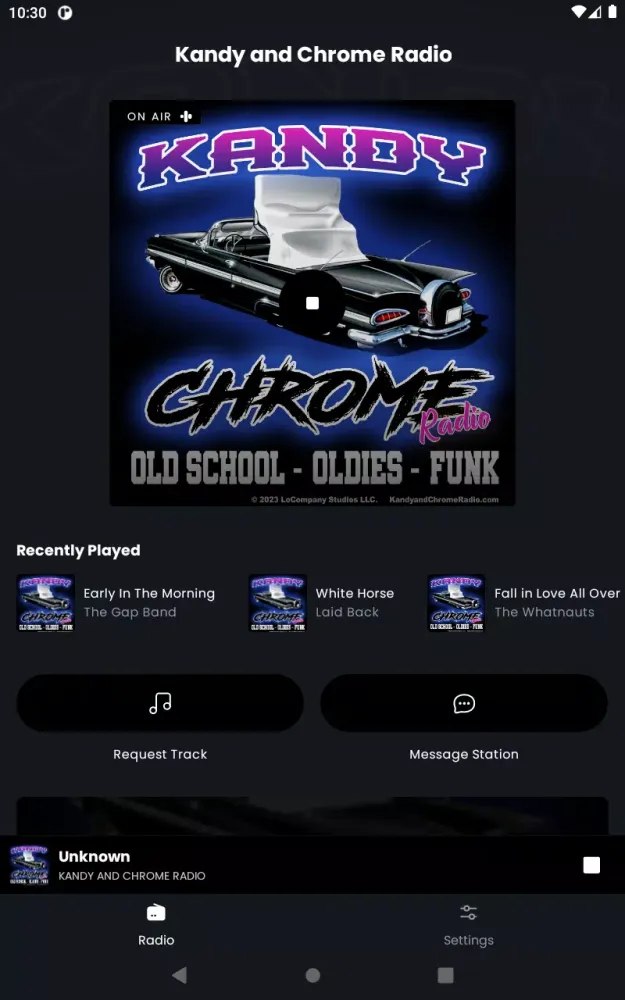Go back with the system back button
This screenshot has height=1000, width=625.
coord(179,975)
